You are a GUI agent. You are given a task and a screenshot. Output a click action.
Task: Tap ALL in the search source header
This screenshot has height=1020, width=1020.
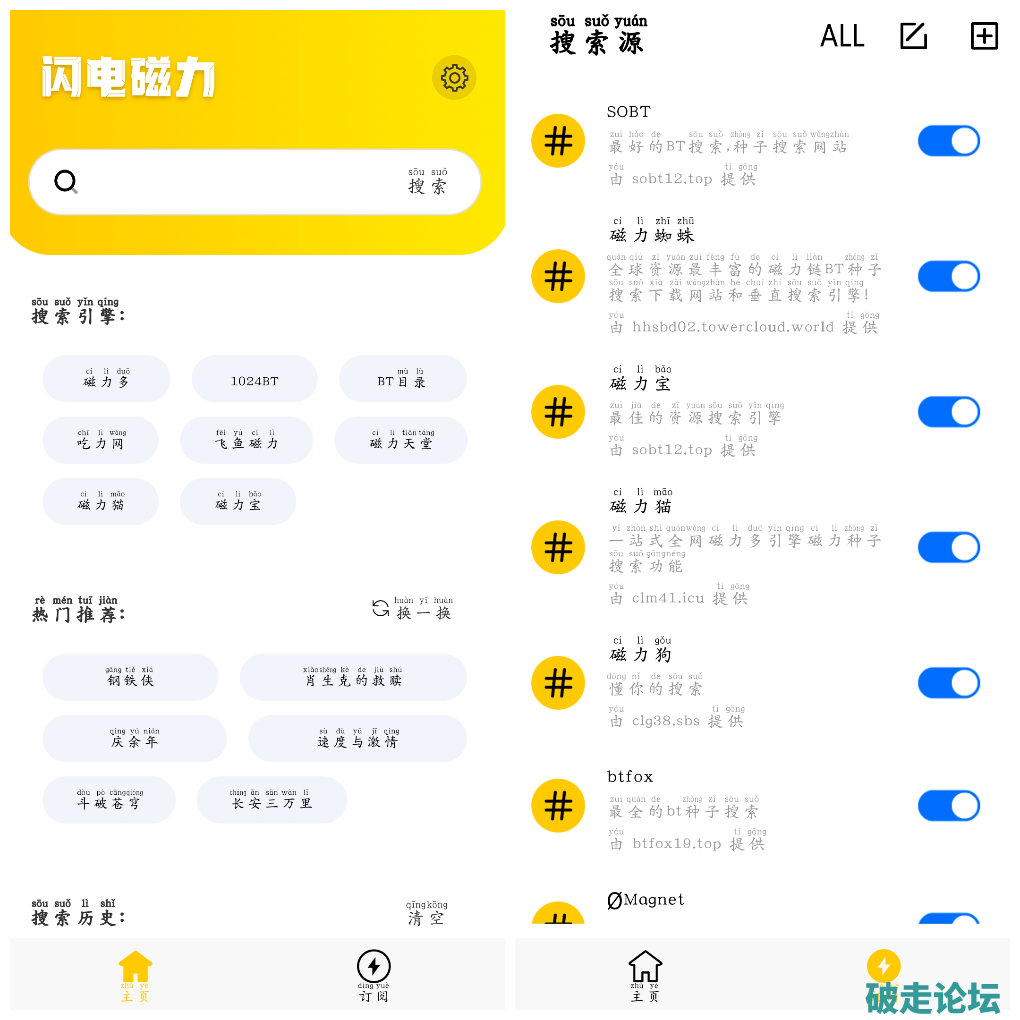click(x=842, y=37)
